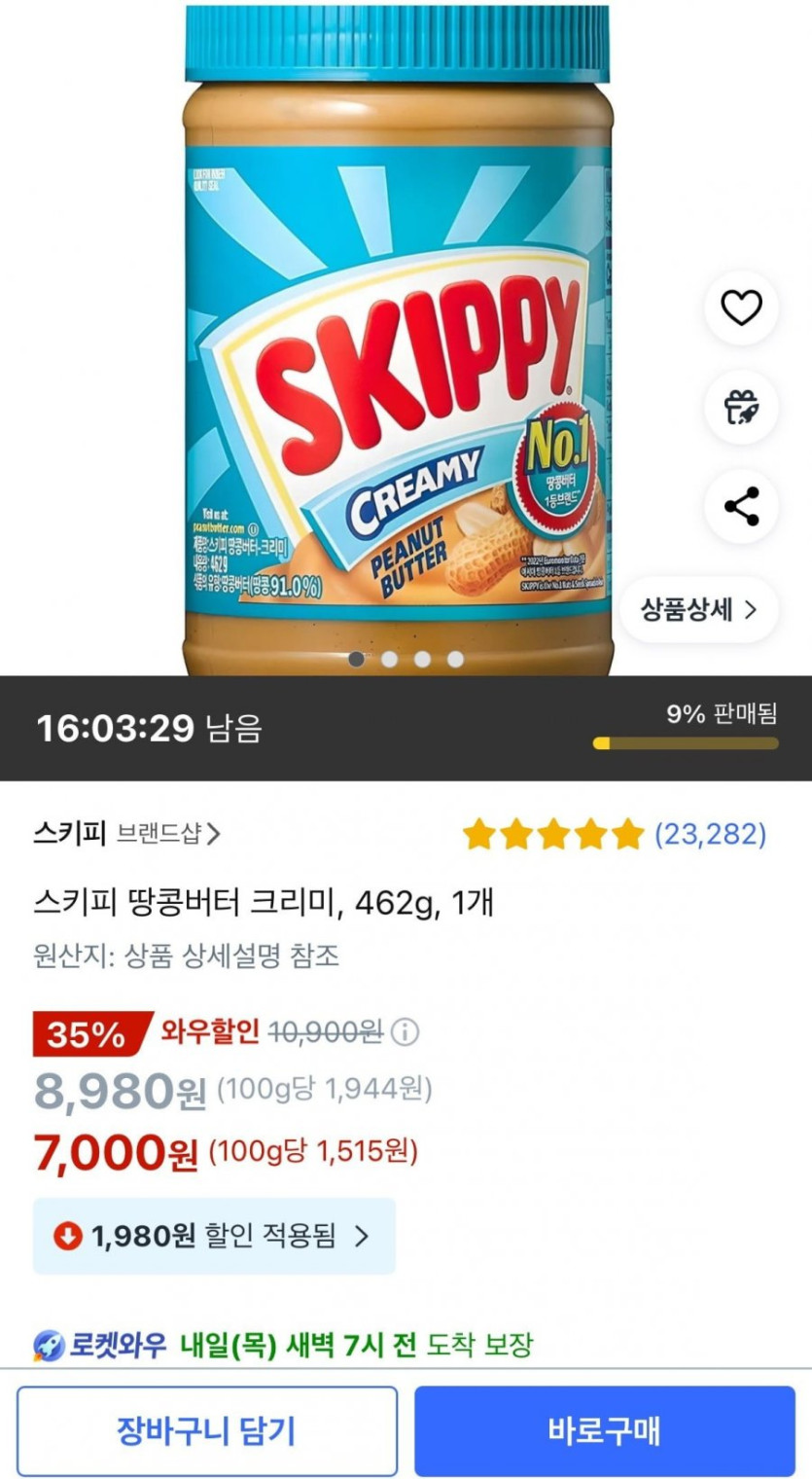Image resolution: width=812 pixels, height=1479 pixels.
Task: Show price info next to 10,900원
Action: [x=405, y=1031]
